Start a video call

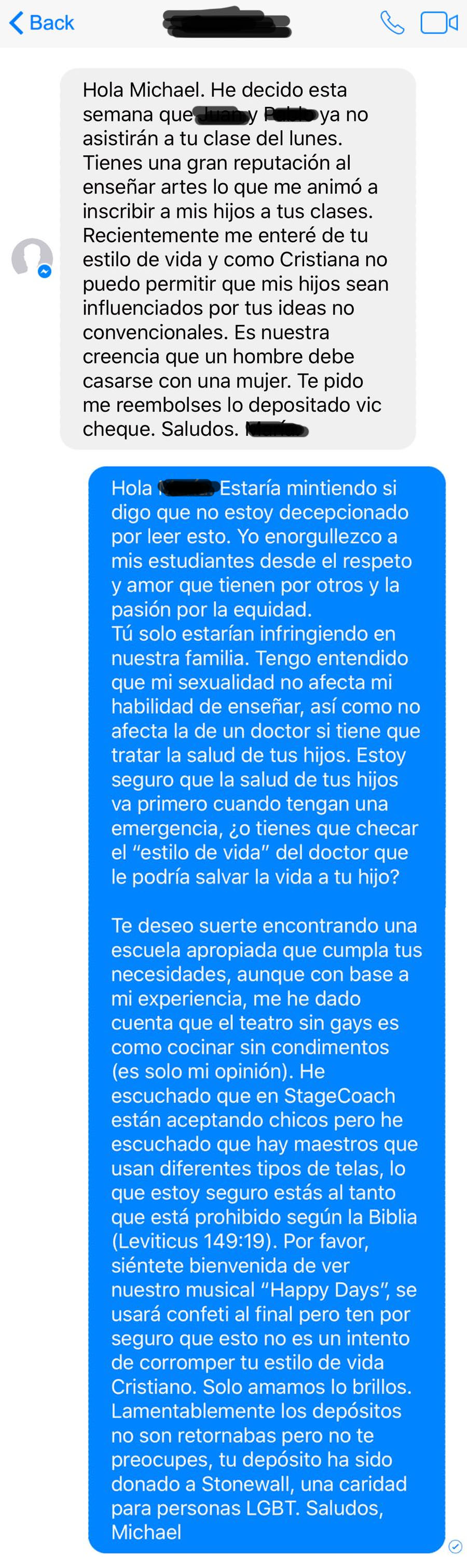point(438,23)
